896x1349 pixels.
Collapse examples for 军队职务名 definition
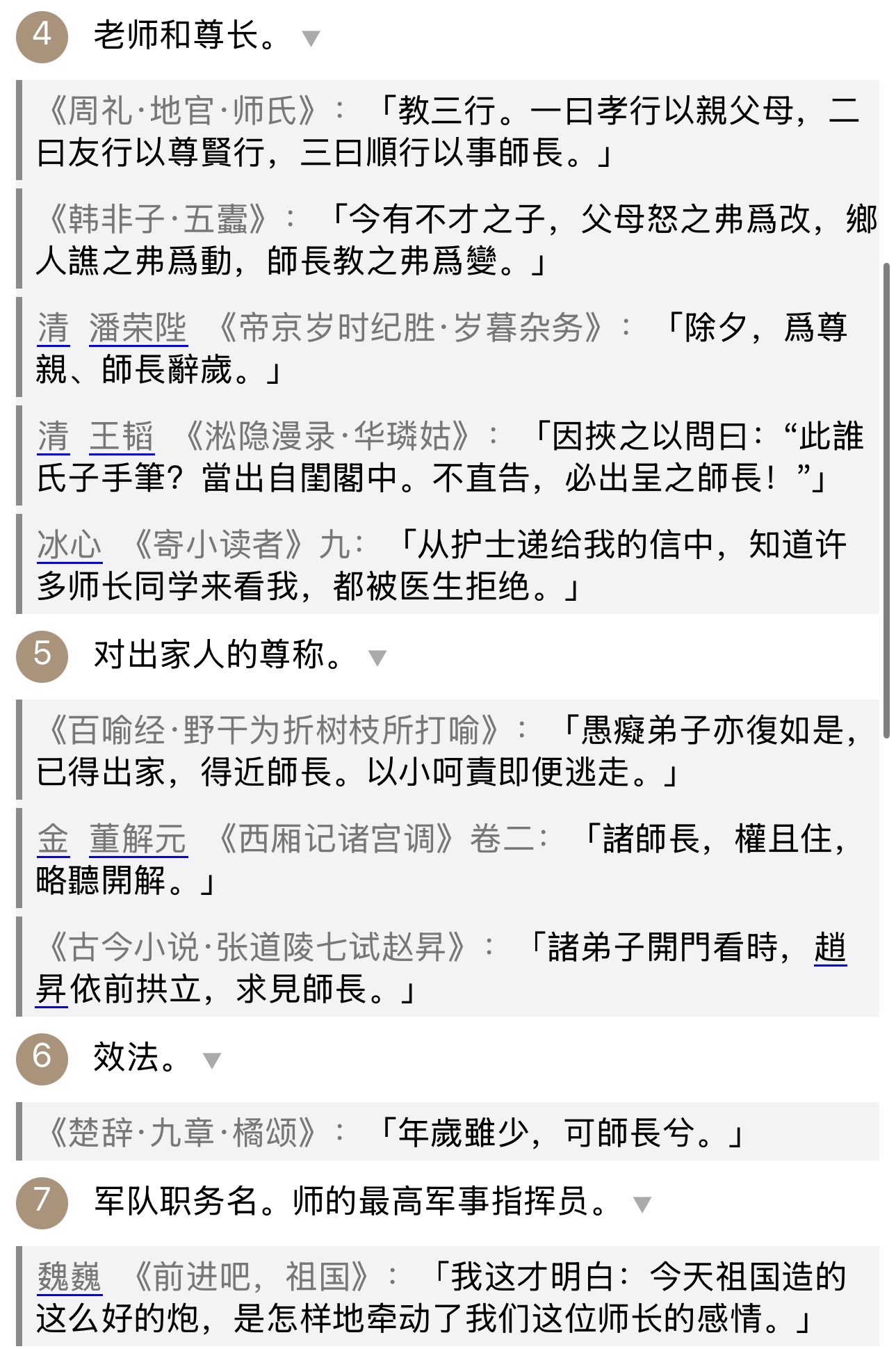point(642,1204)
